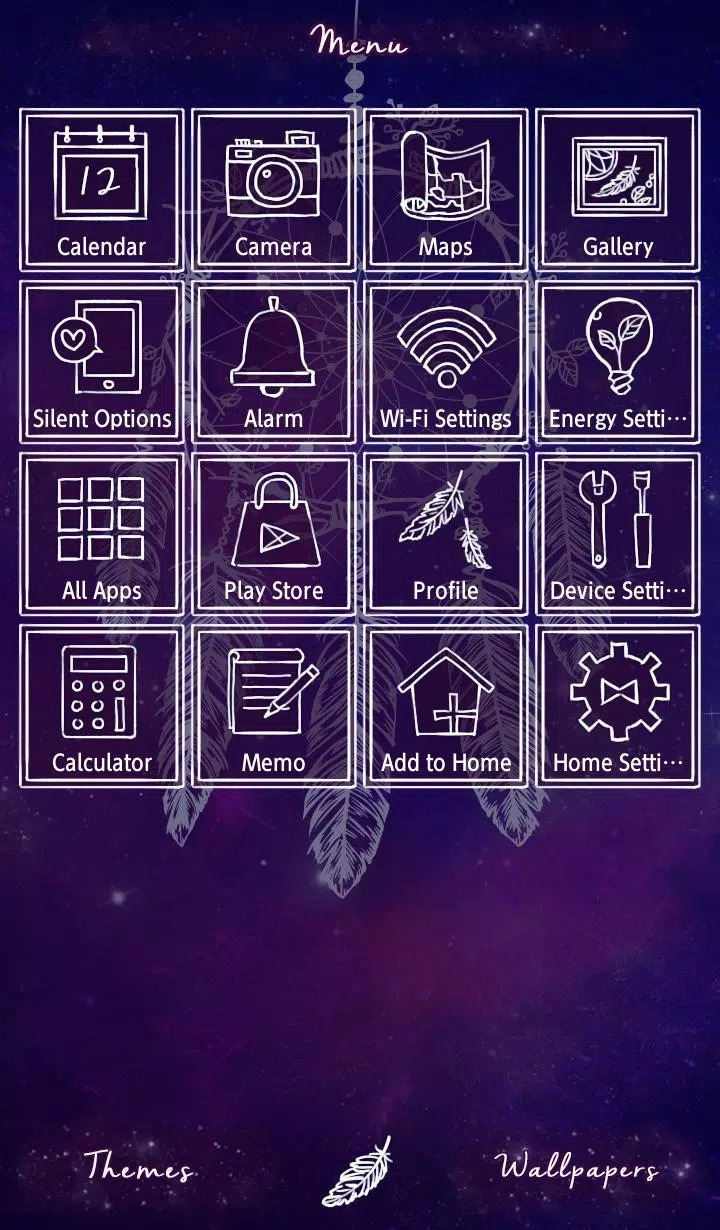Open the Profile tile
The height and width of the screenshot is (1230, 720).
(446, 534)
